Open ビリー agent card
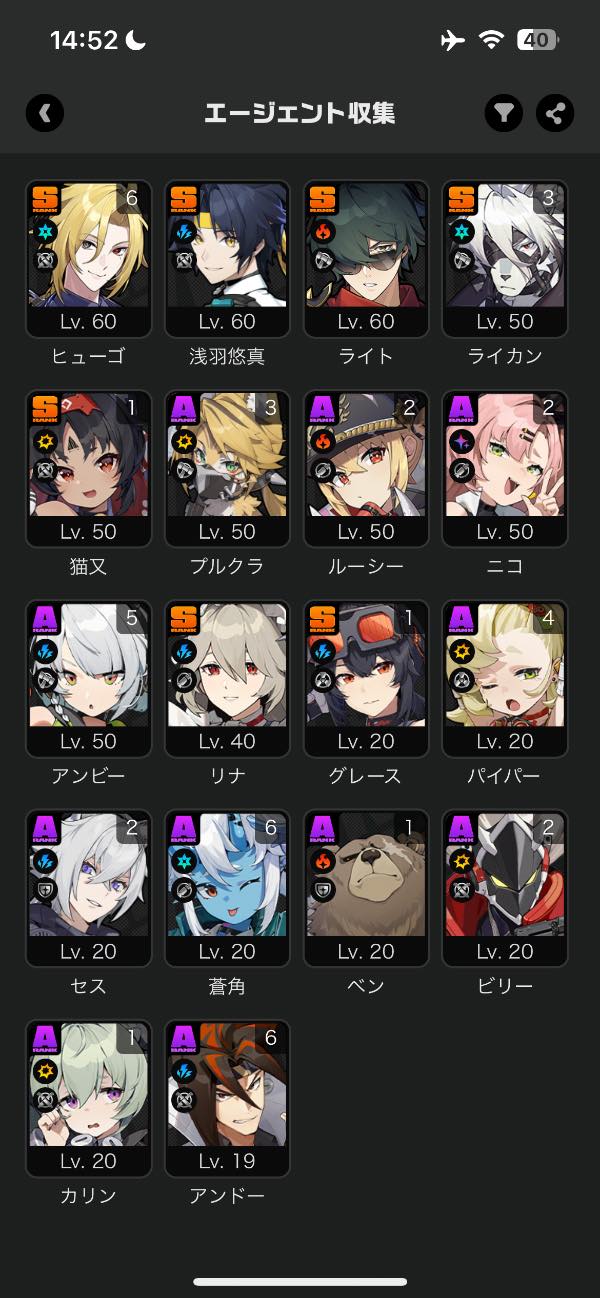Viewport: 600px width, 1298px height. pyautogui.click(x=505, y=888)
